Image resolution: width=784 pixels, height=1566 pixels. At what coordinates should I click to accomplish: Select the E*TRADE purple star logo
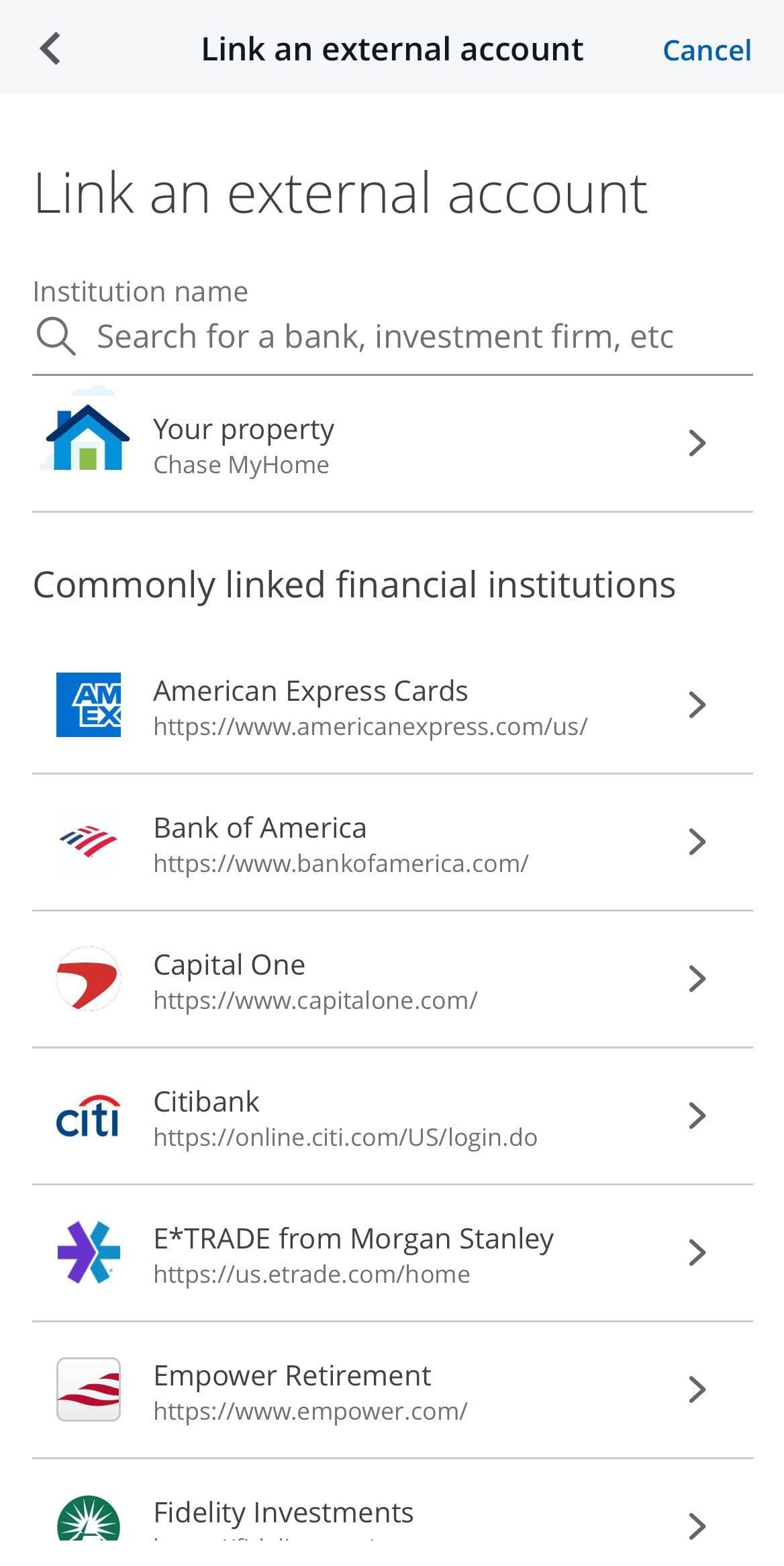coord(88,1253)
